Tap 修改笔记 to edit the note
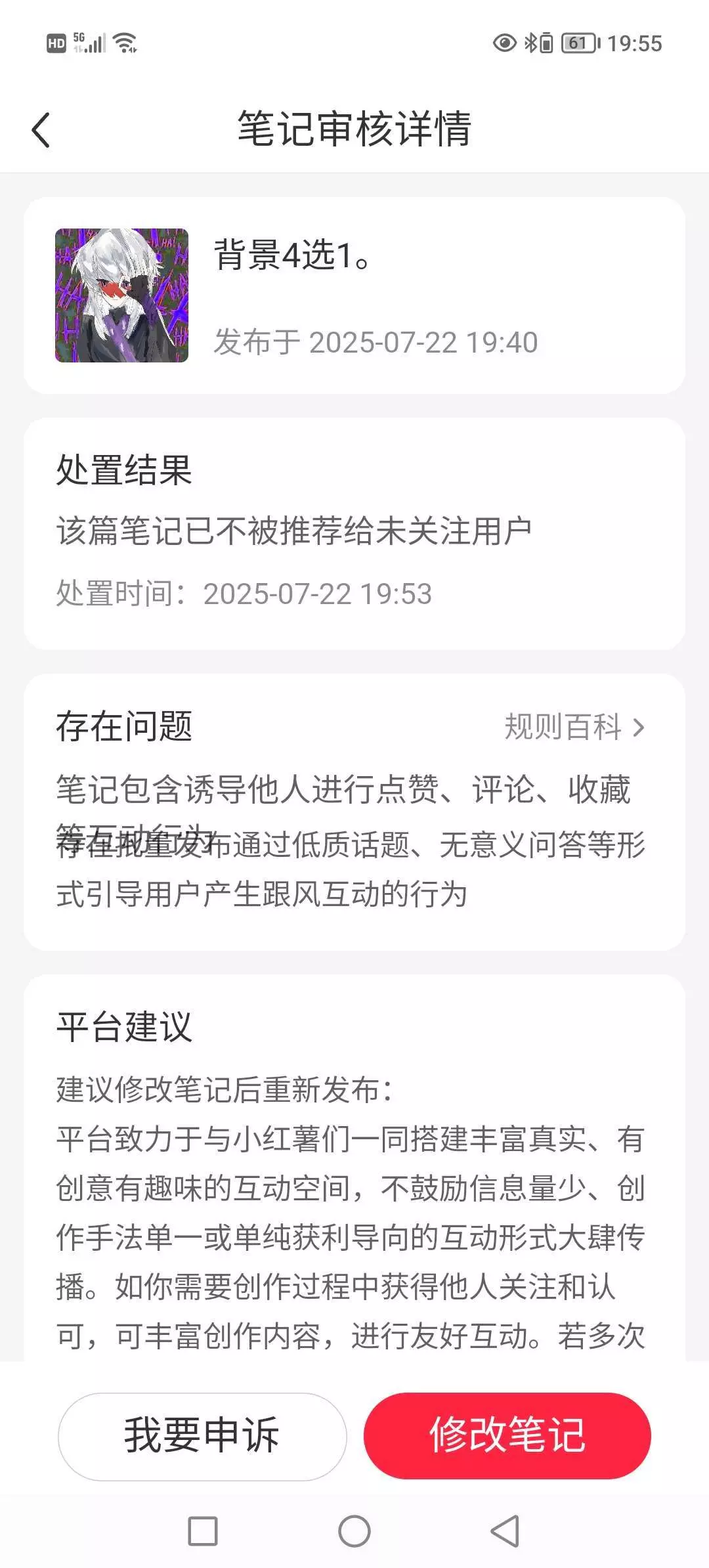The height and width of the screenshot is (1568, 709). point(507,1436)
